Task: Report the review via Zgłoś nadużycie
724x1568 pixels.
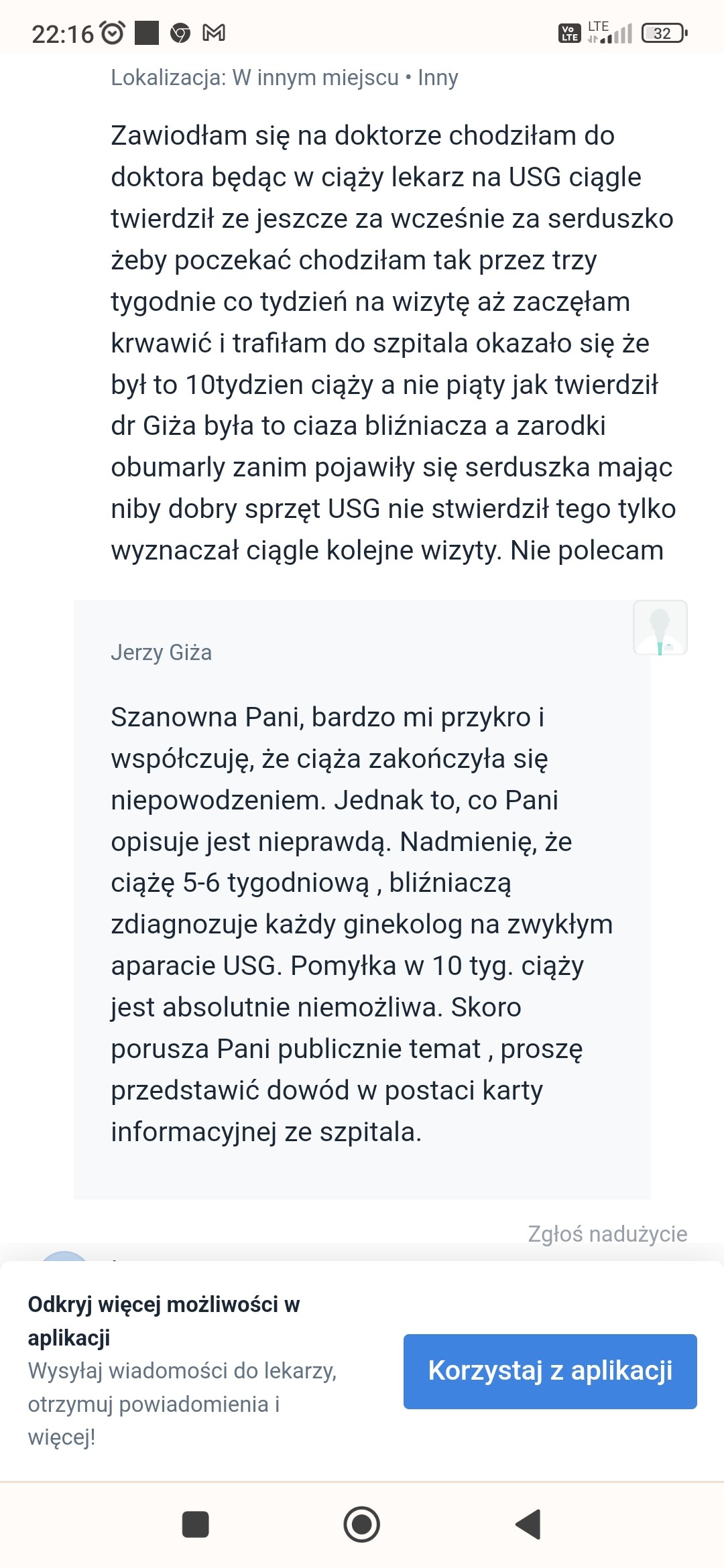Action: [x=607, y=1234]
